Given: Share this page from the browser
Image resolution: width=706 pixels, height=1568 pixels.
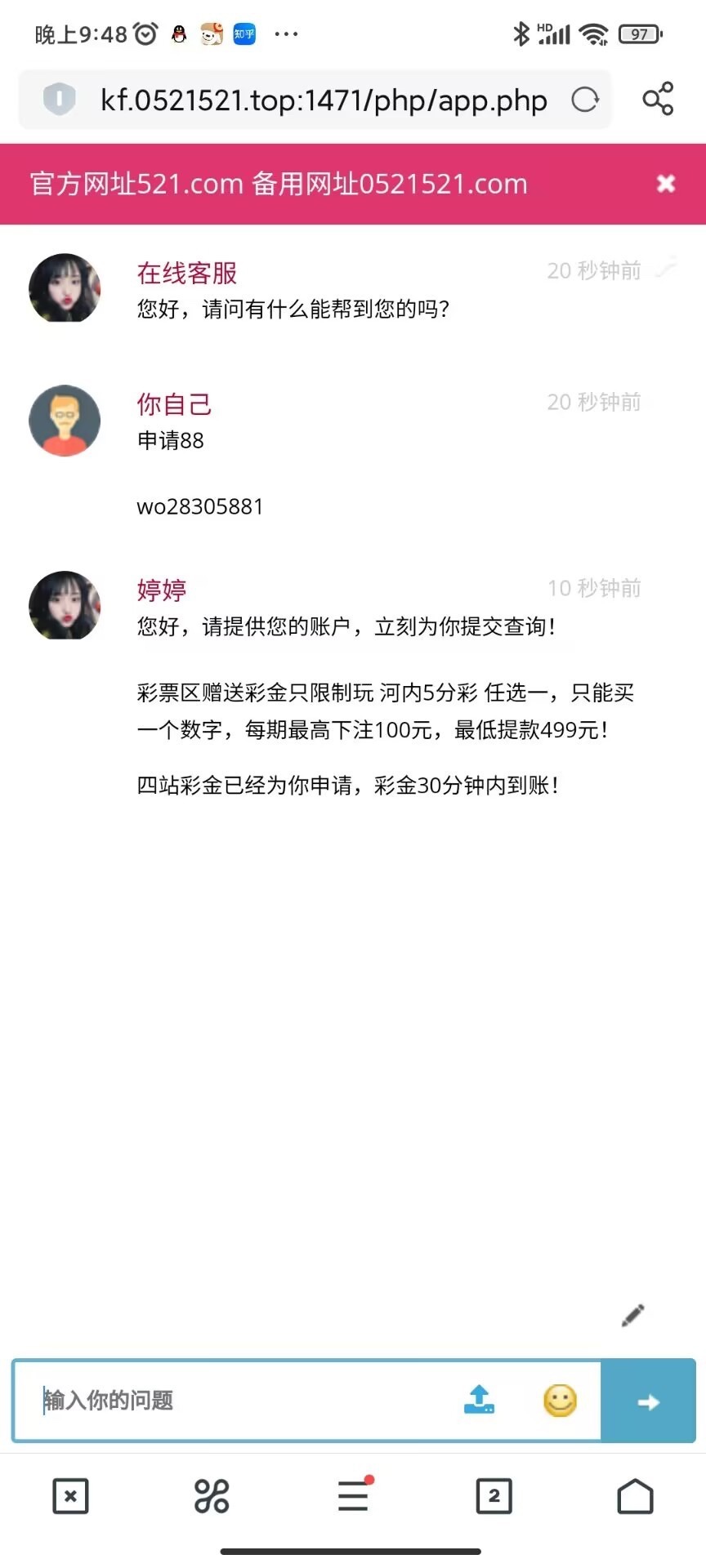Looking at the screenshot, I should point(658,99).
